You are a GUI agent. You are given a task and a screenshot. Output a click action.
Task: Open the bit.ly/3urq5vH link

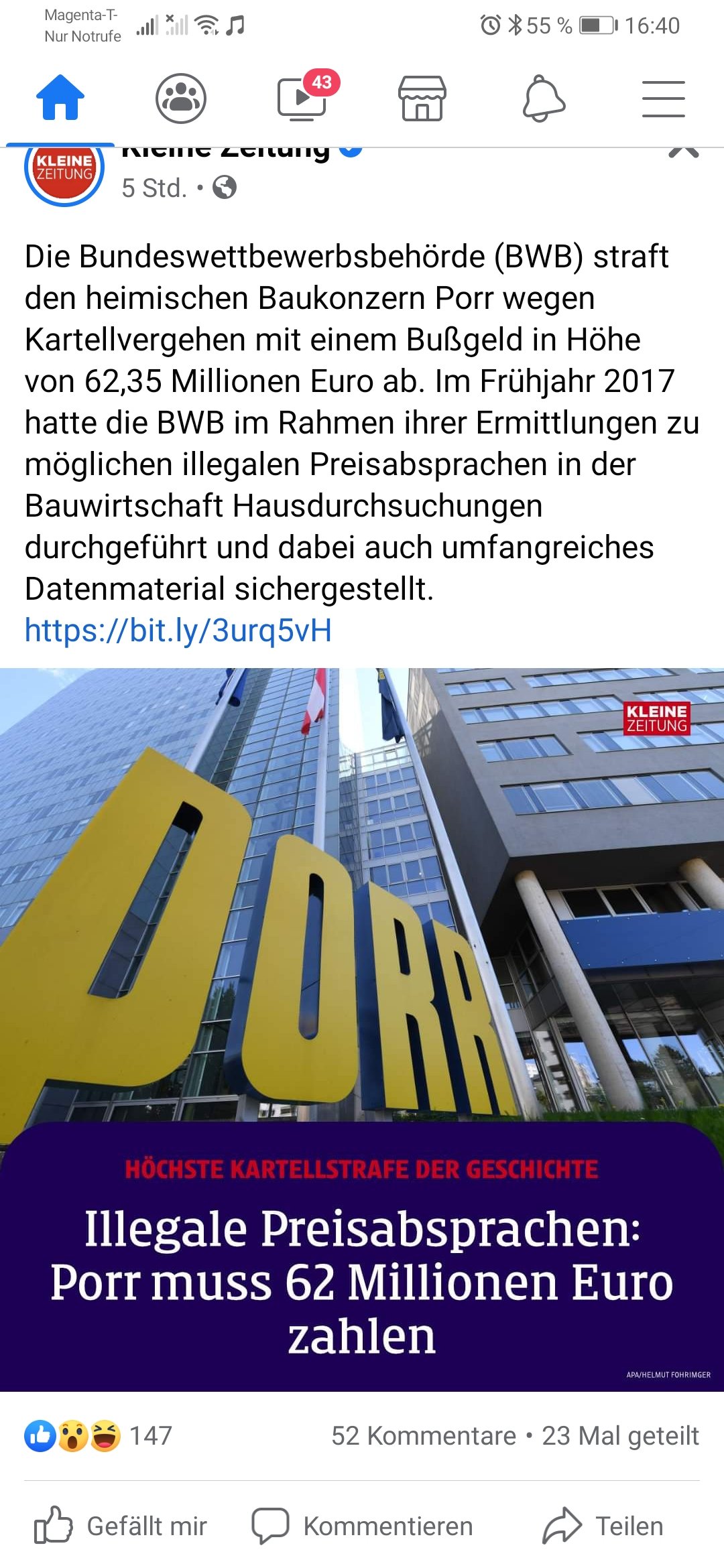(178, 631)
